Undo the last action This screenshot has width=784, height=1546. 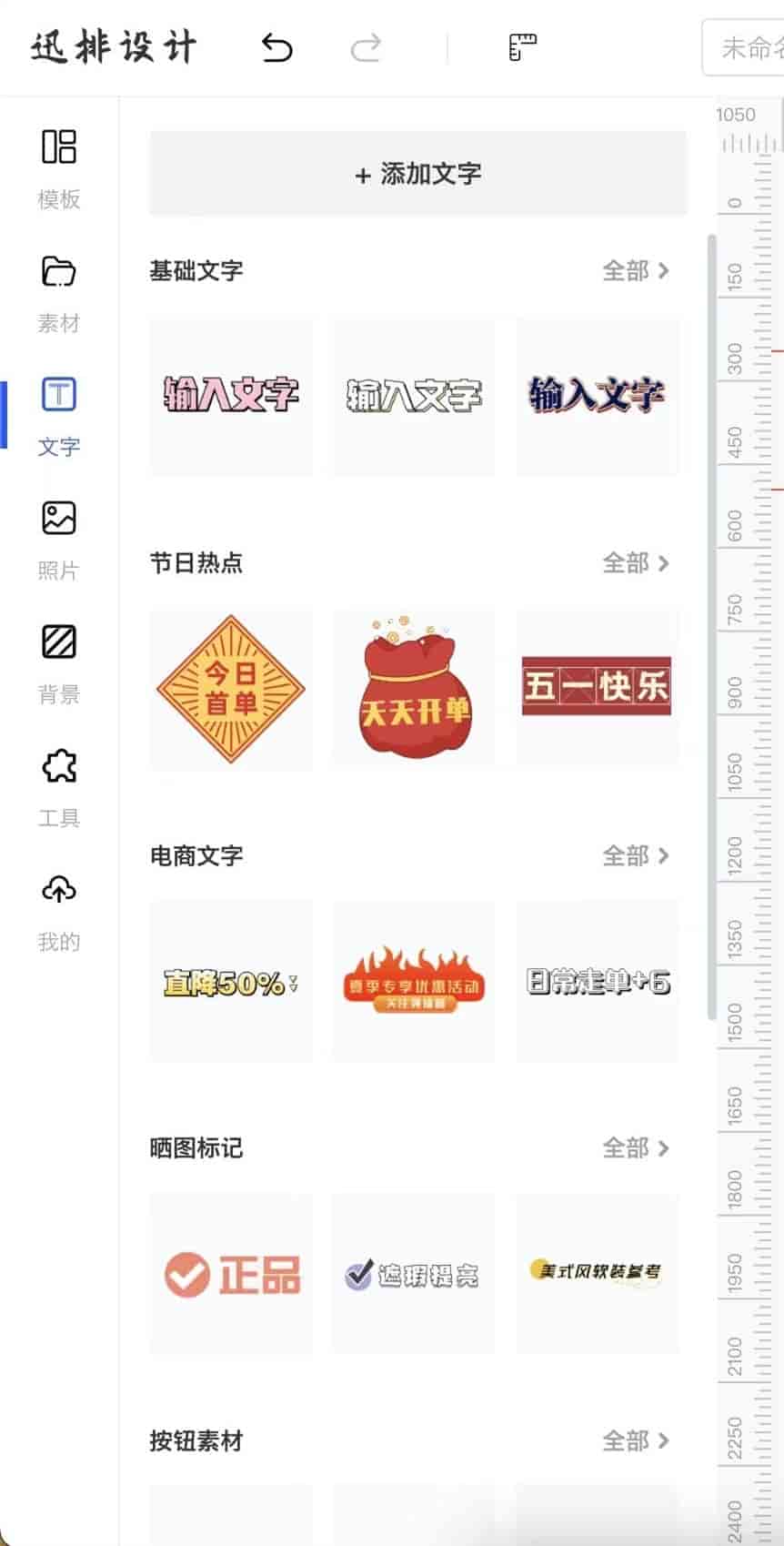pyautogui.click(x=276, y=47)
